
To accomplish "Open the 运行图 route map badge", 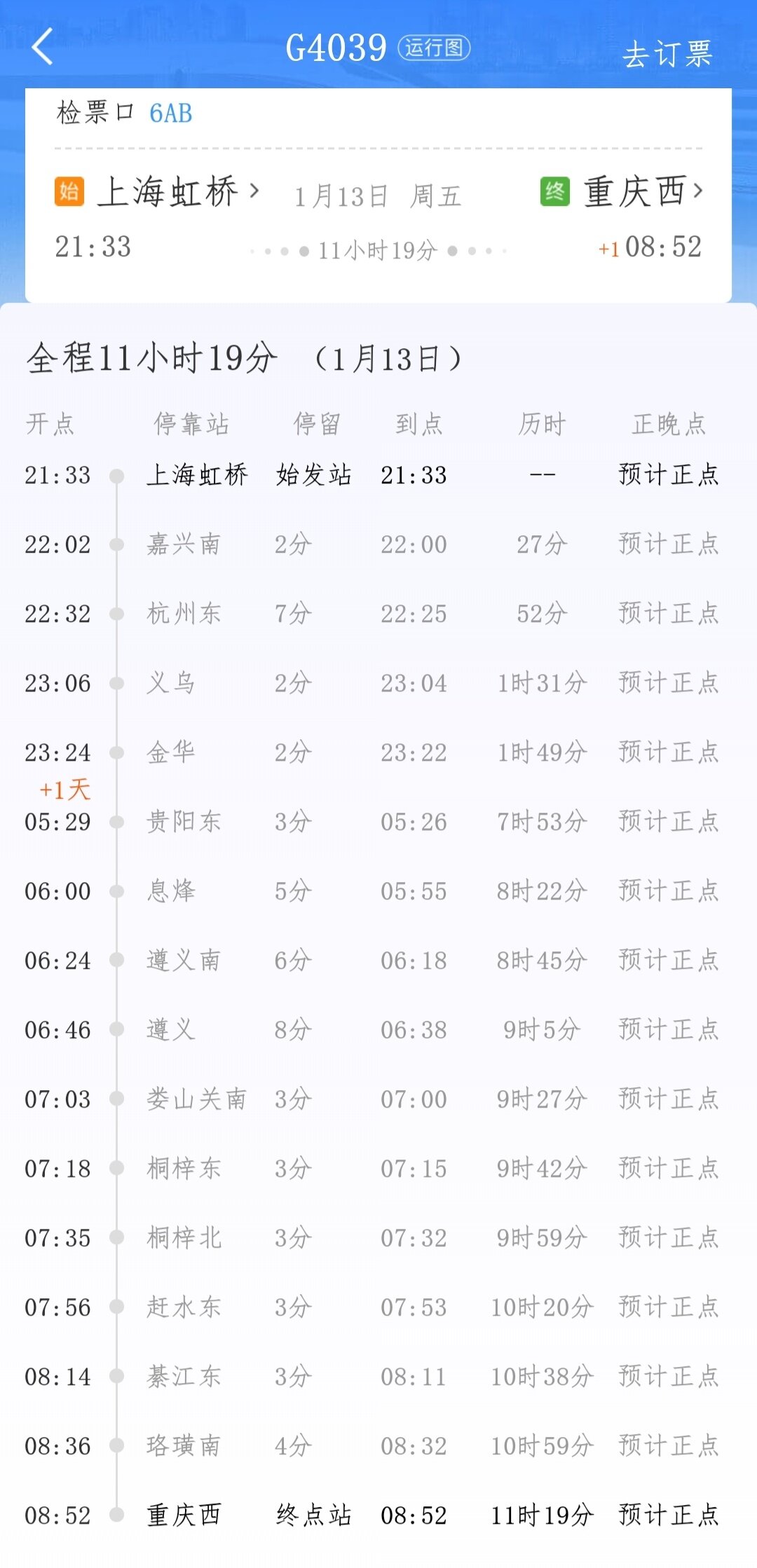I will pyautogui.click(x=434, y=48).
